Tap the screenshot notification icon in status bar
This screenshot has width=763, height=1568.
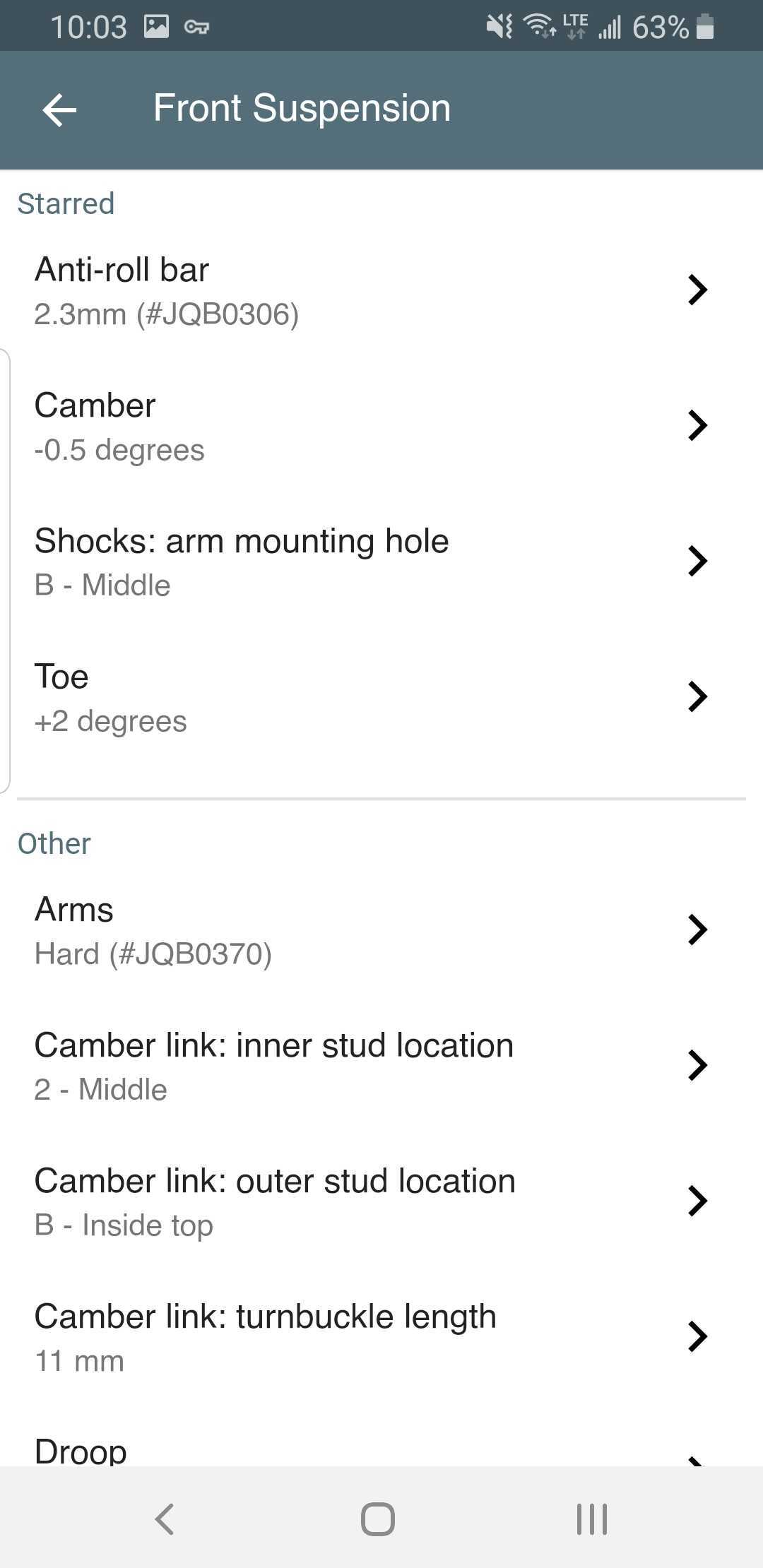pyautogui.click(x=157, y=25)
